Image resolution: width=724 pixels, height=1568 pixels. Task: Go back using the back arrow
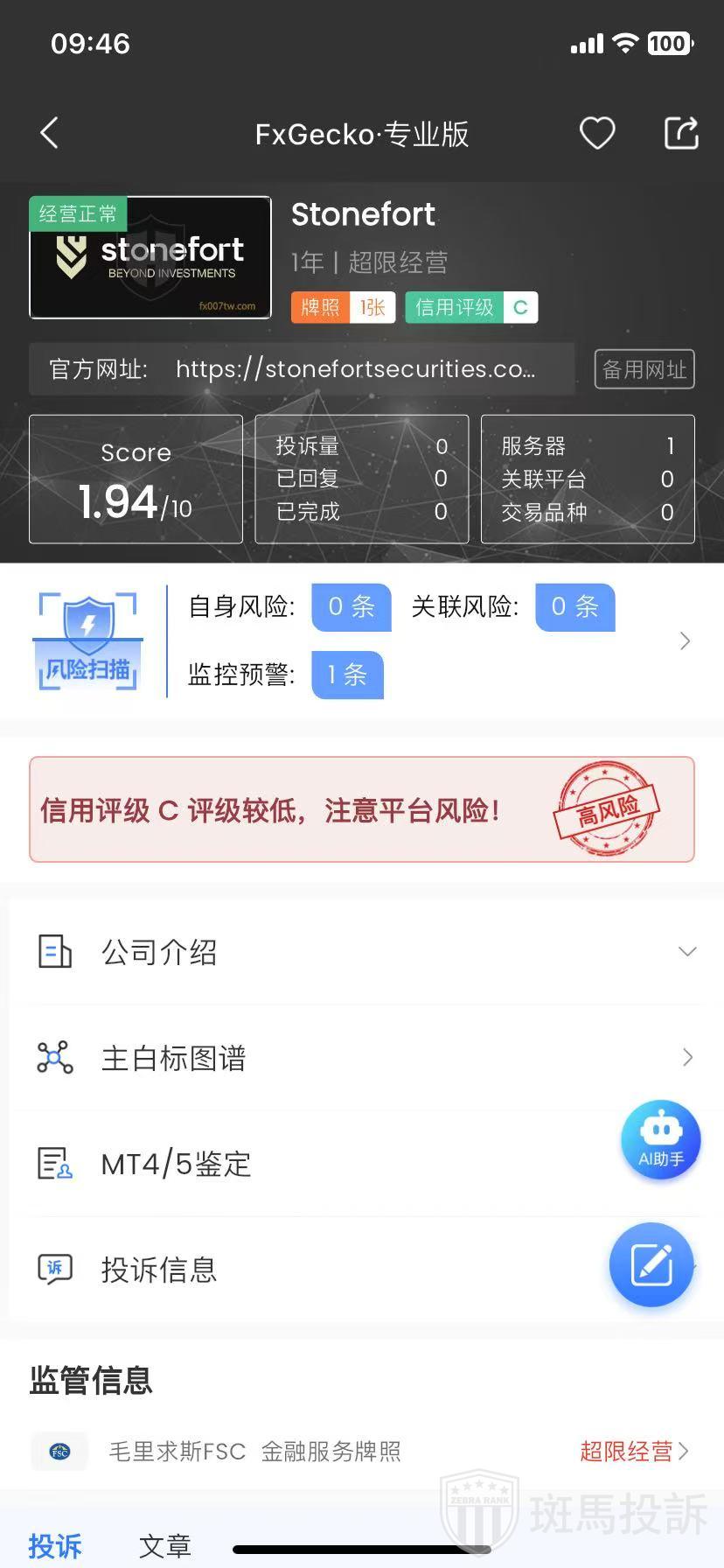coord(50,134)
